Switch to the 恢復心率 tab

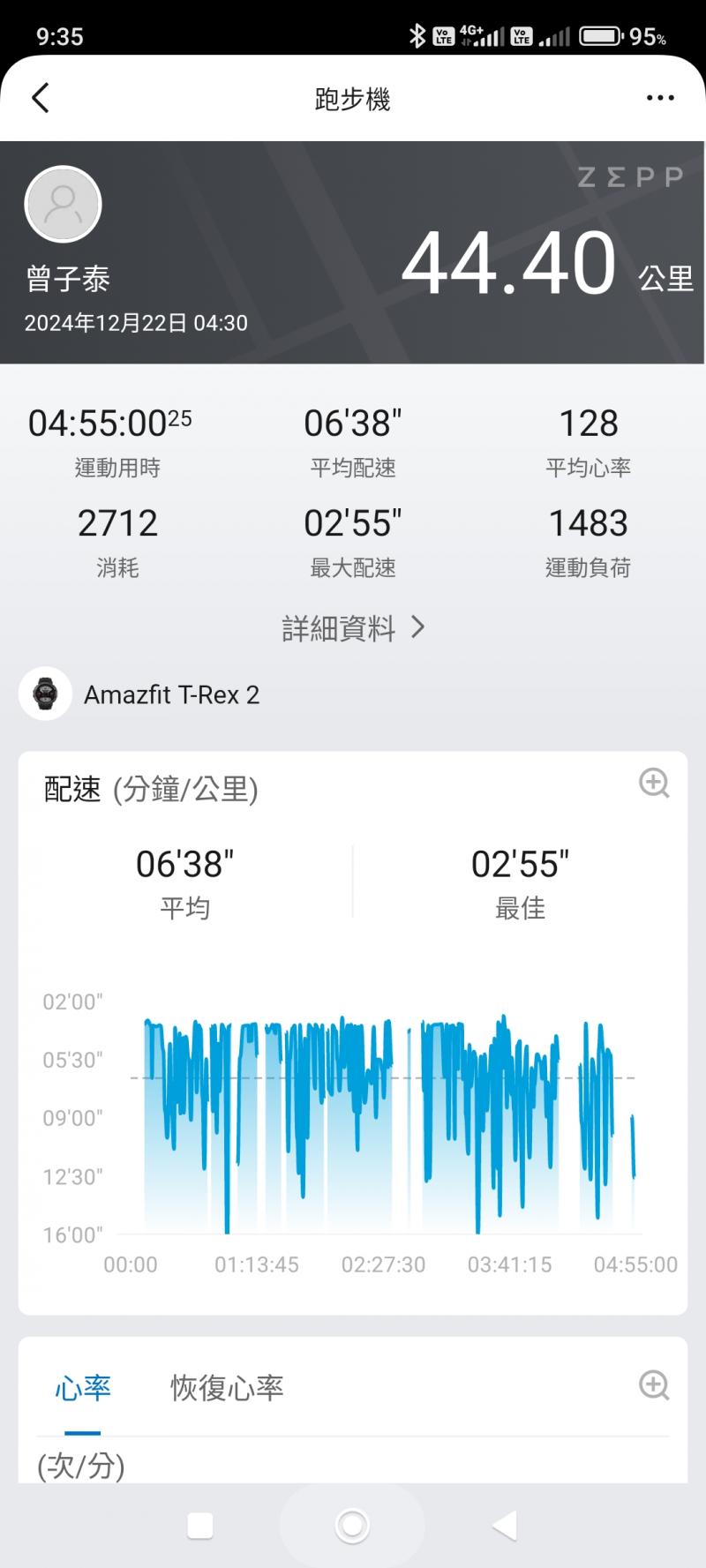point(227,1388)
